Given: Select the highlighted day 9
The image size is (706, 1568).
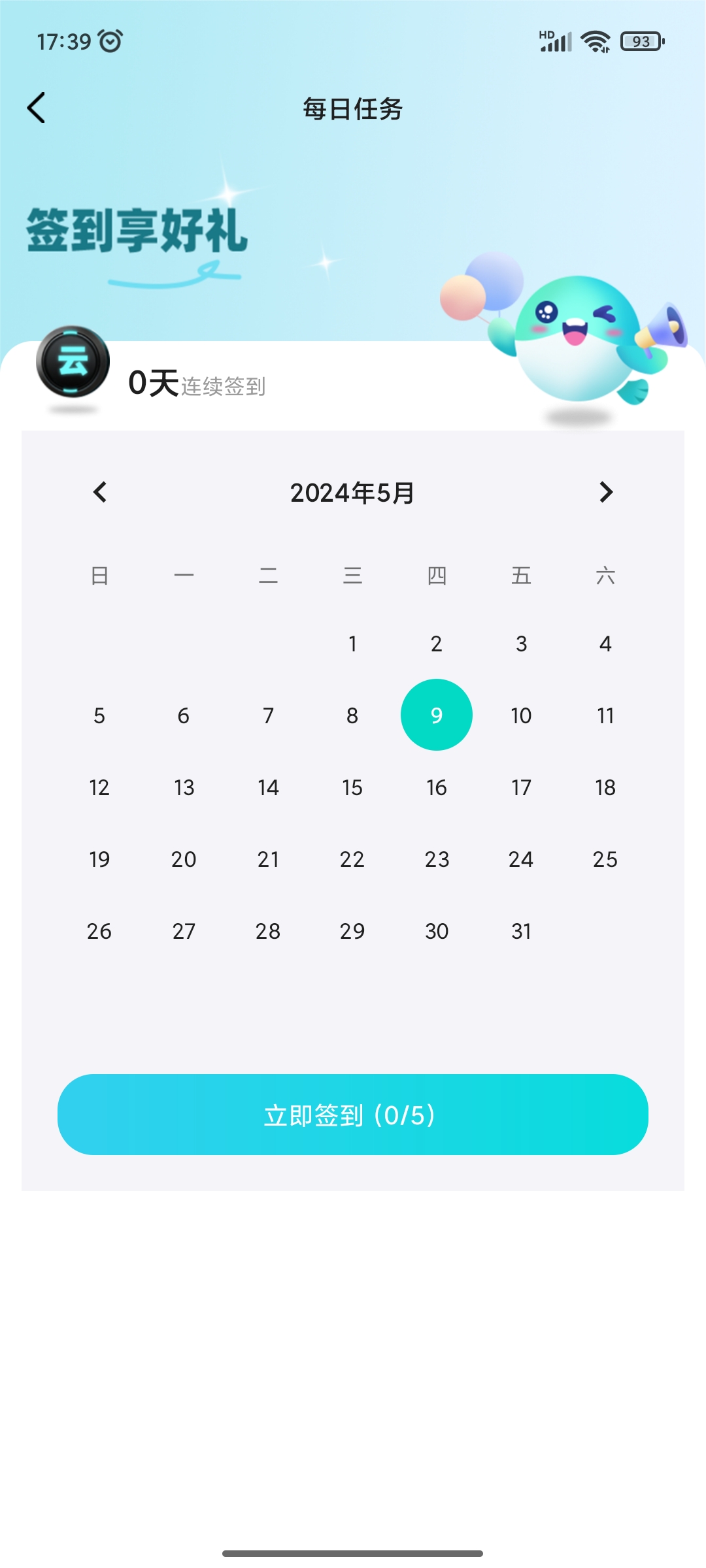Looking at the screenshot, I should point(437,715).
